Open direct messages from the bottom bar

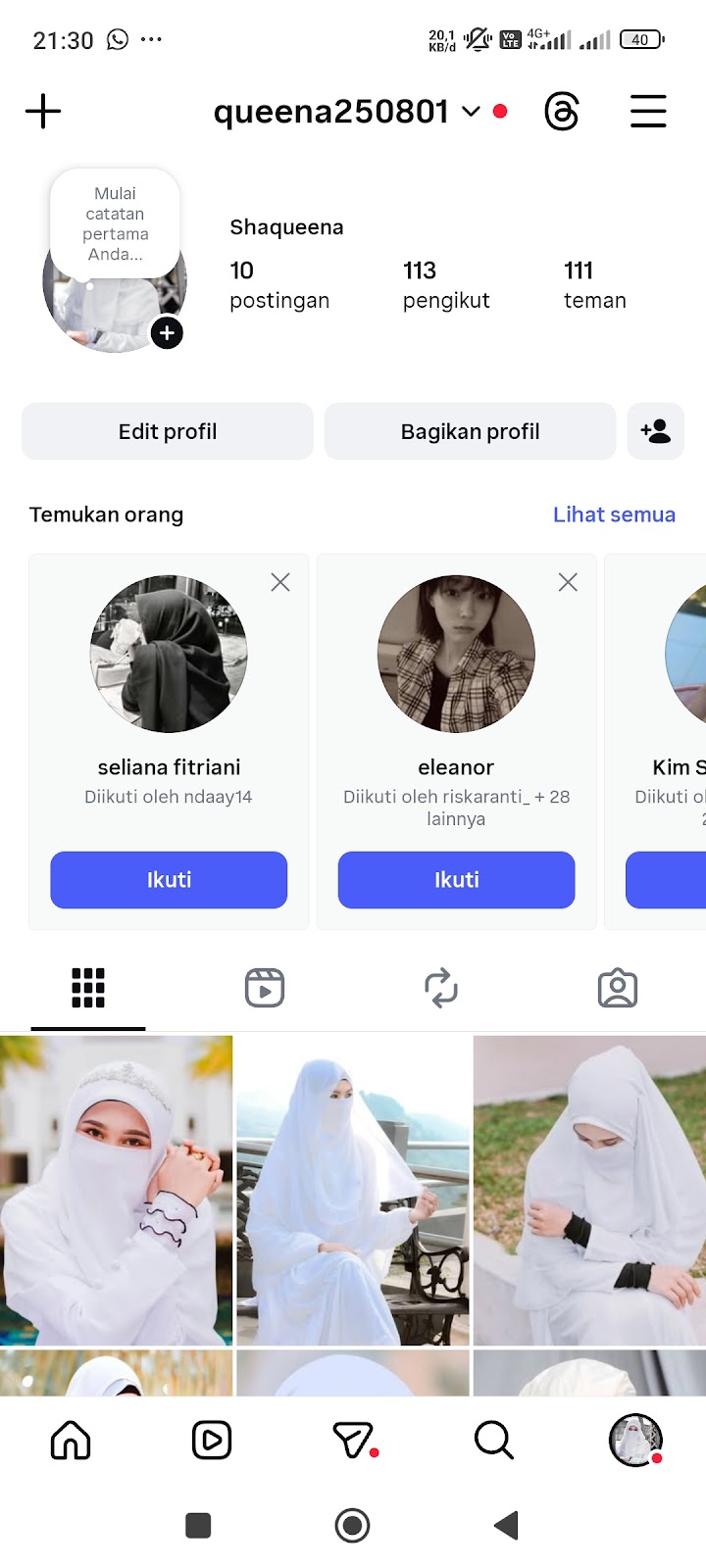click(354, 1441)
